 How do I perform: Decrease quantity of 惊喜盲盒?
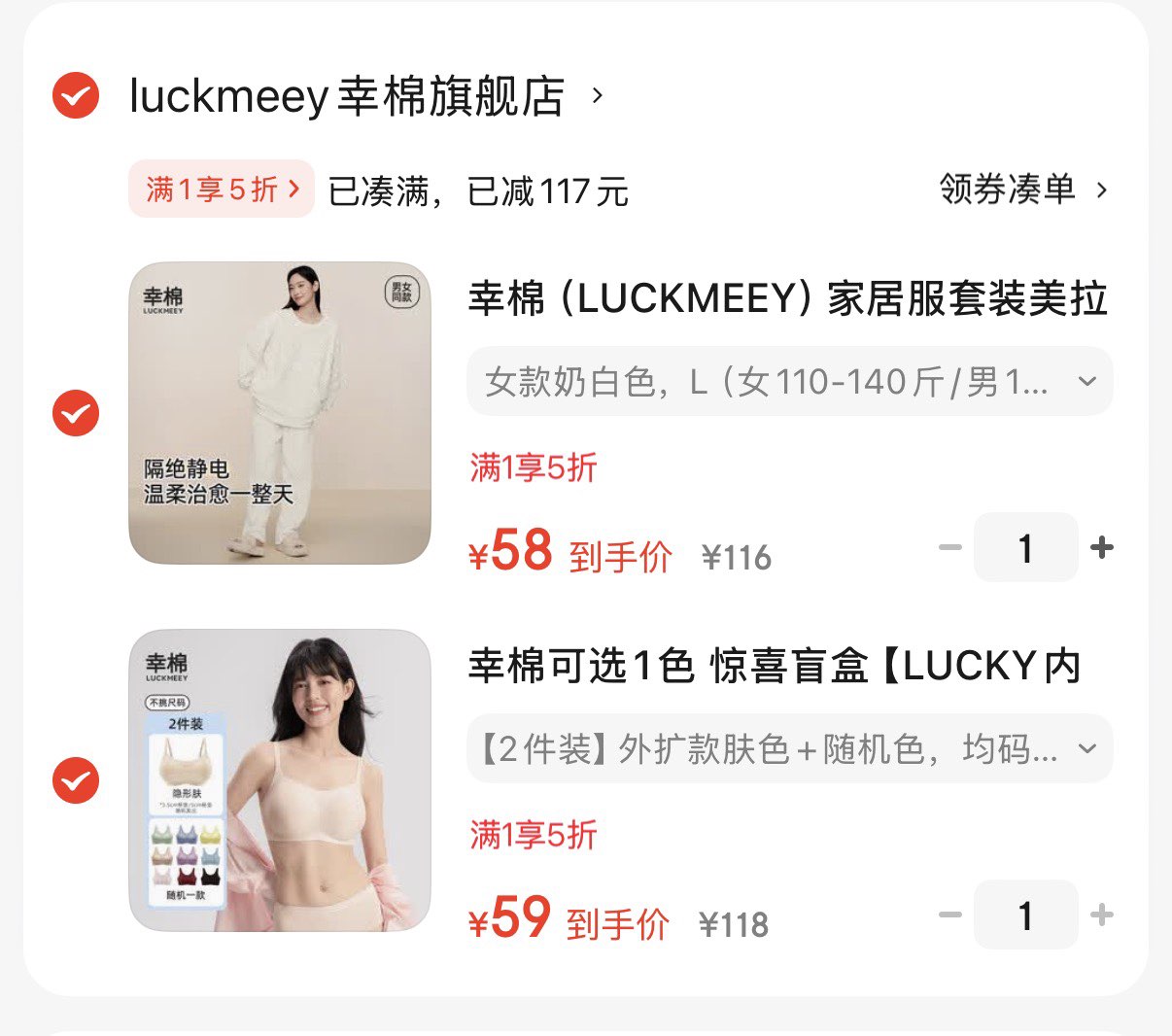tap(949, 915)
